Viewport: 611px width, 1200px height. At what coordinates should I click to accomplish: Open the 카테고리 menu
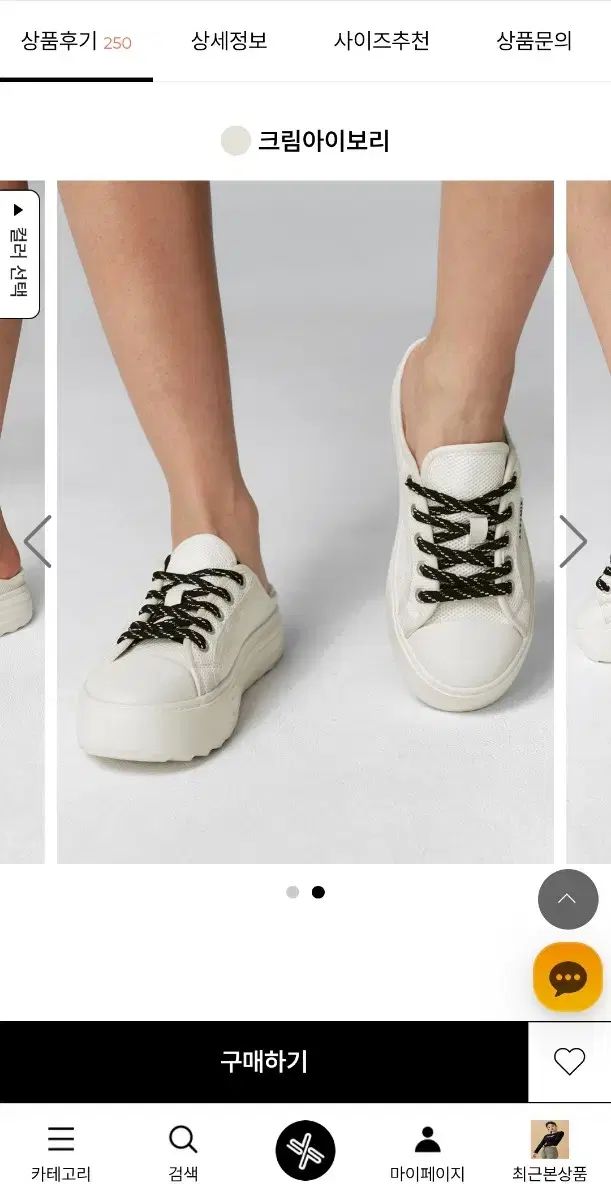[x=61, y=1152]
